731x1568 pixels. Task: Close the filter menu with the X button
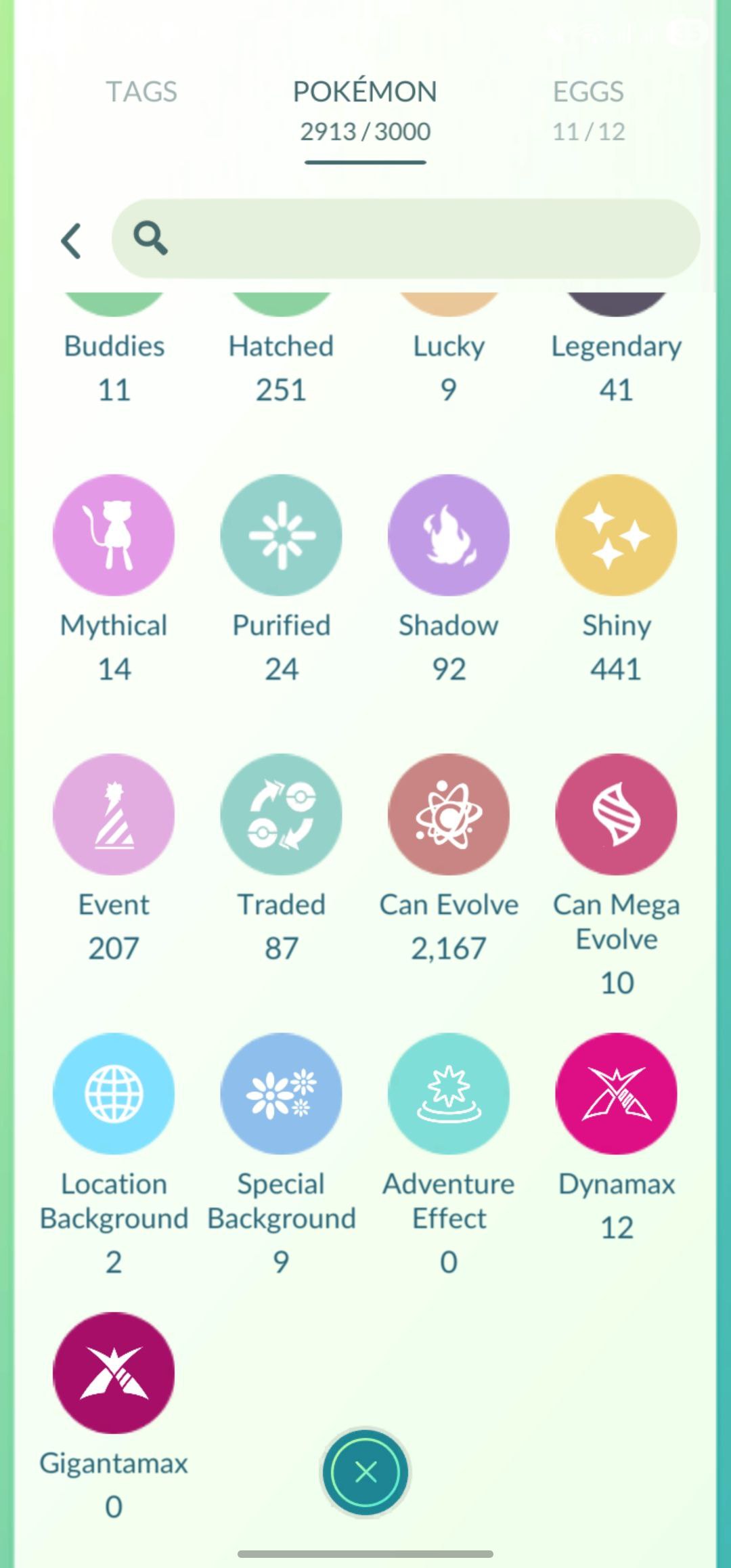365,1472
